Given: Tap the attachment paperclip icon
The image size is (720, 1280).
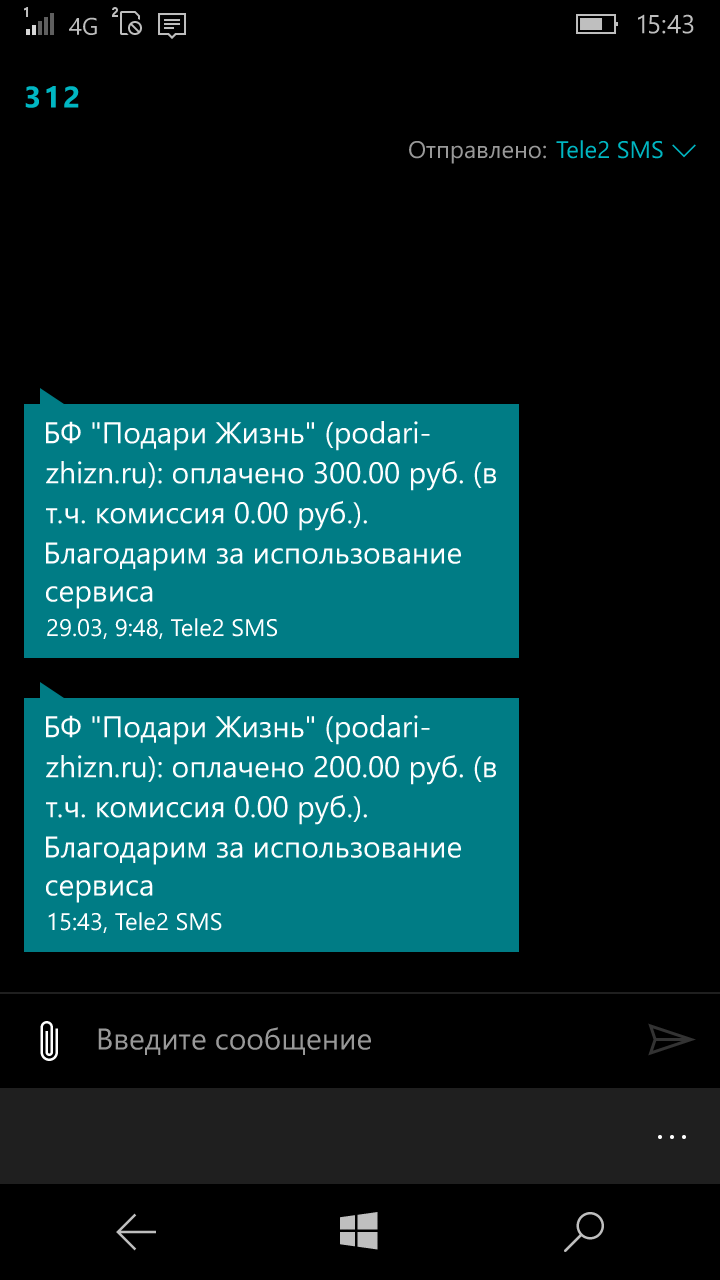Looking at the screenshot, I should (x=48, y=1040).
